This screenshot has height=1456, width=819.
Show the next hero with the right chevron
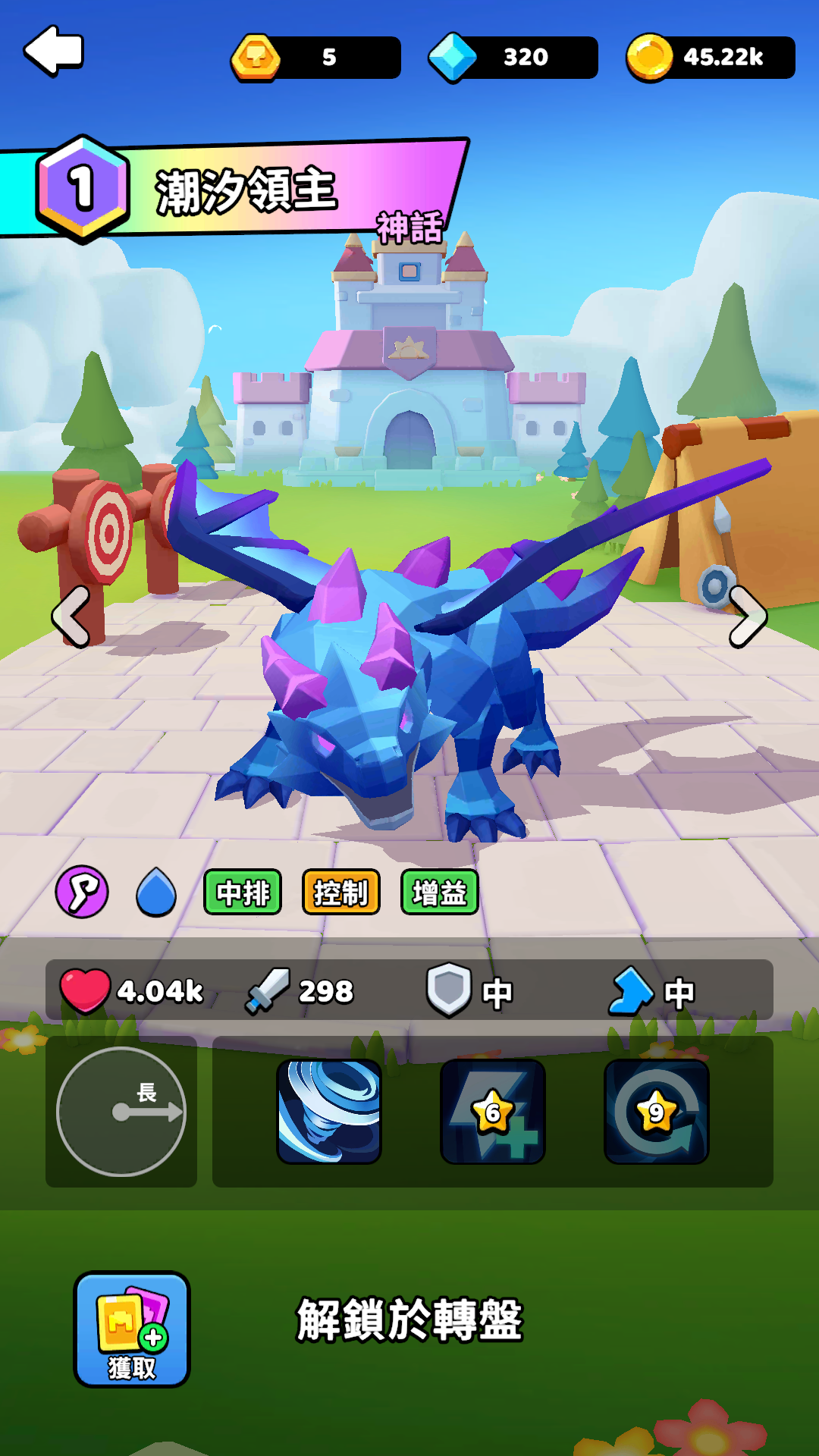(x=748, y=617)
